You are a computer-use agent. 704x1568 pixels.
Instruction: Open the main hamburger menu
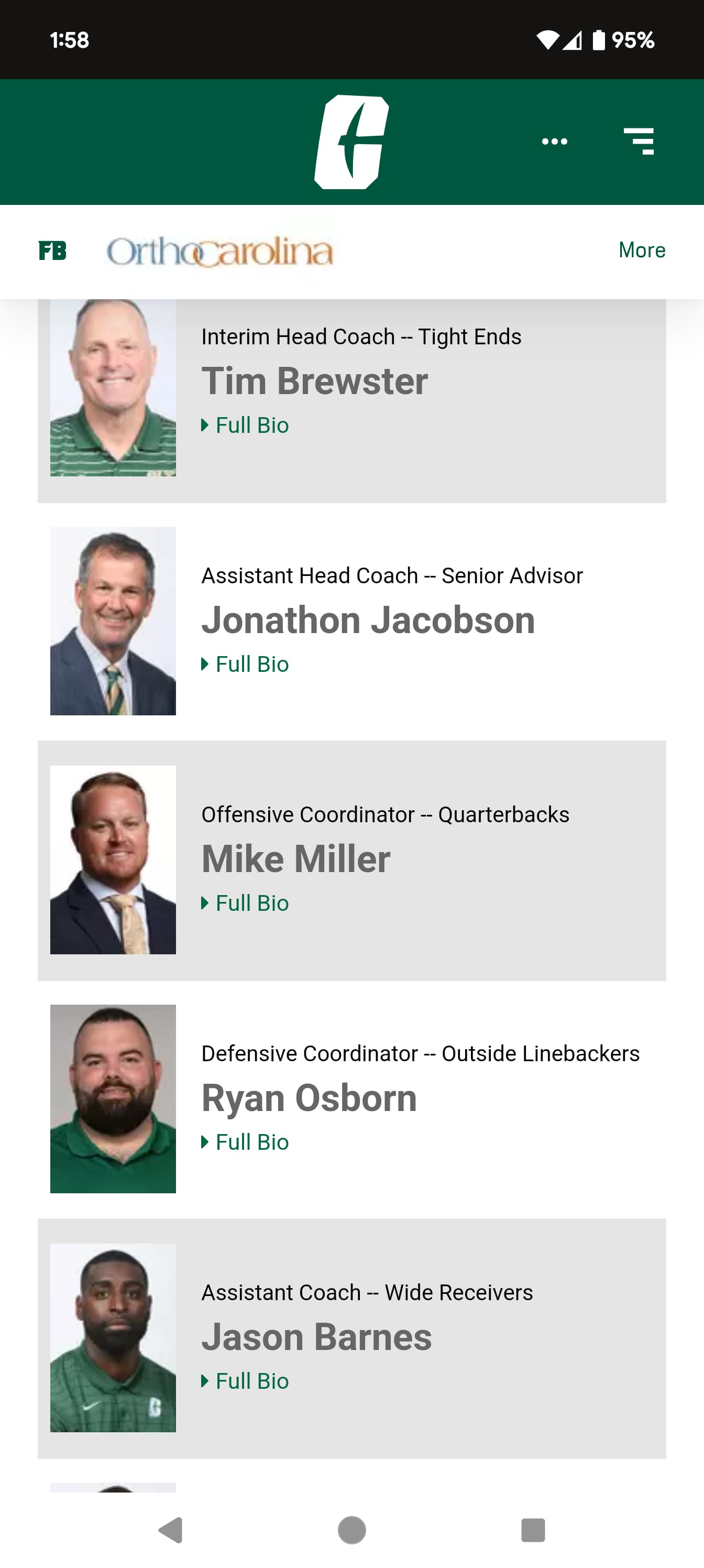pos(639,141)
